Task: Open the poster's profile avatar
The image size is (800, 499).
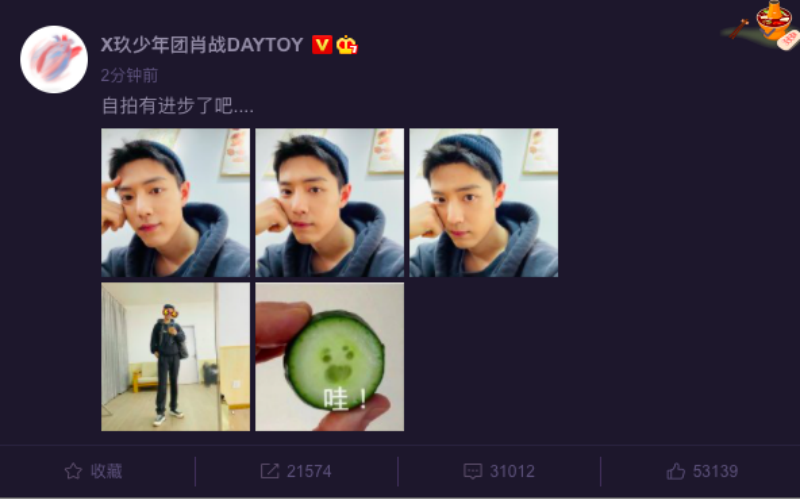Action: point(54,60)
